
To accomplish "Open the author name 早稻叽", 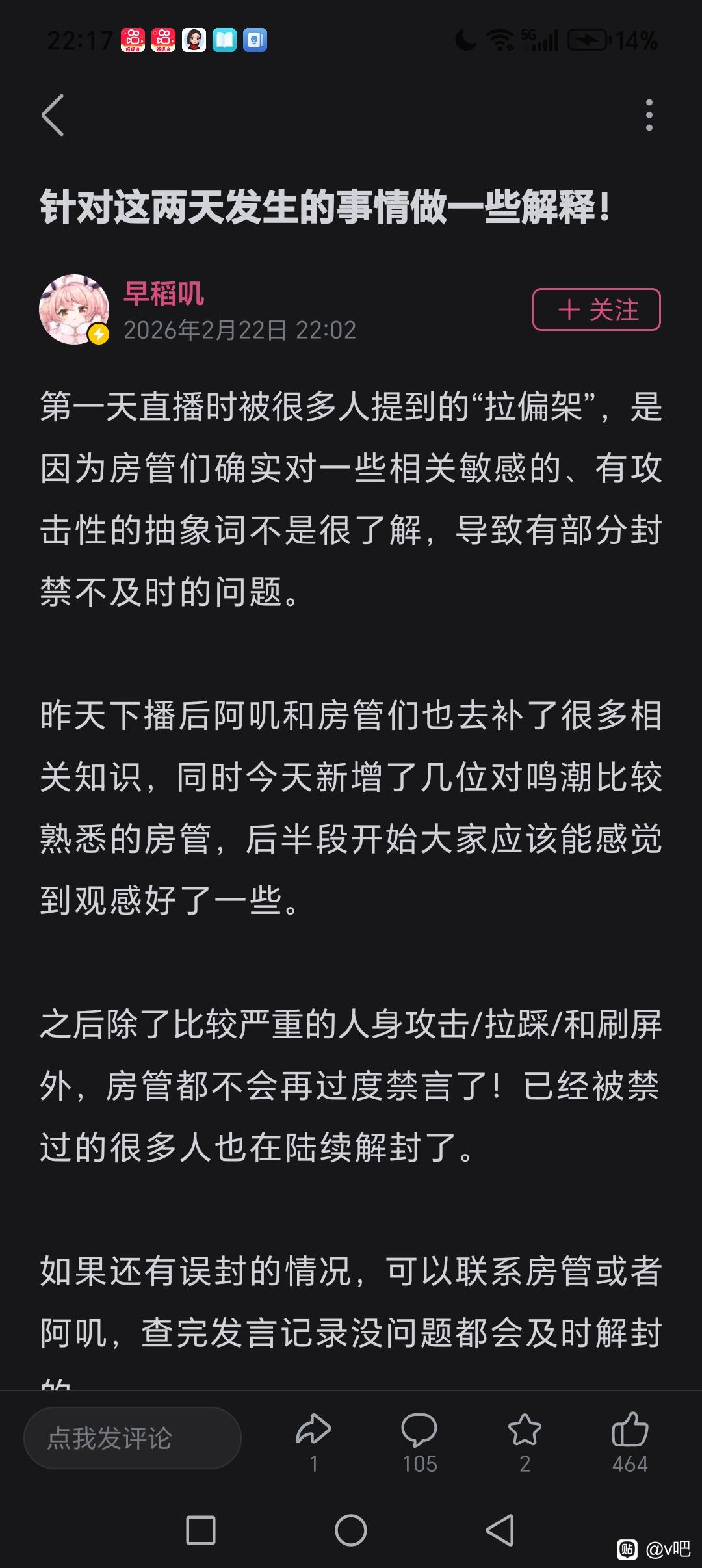I will pos(163,293).
